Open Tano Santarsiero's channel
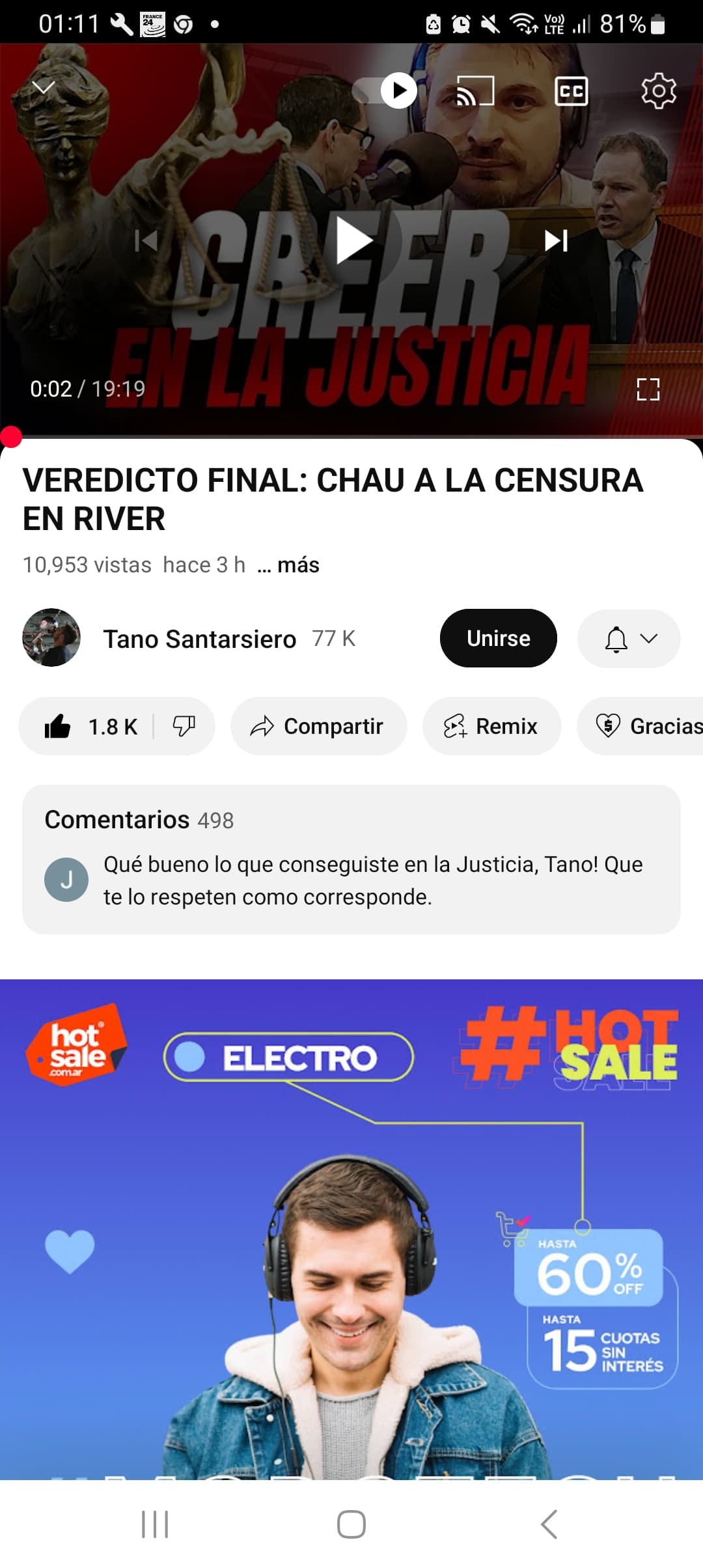 199,639
